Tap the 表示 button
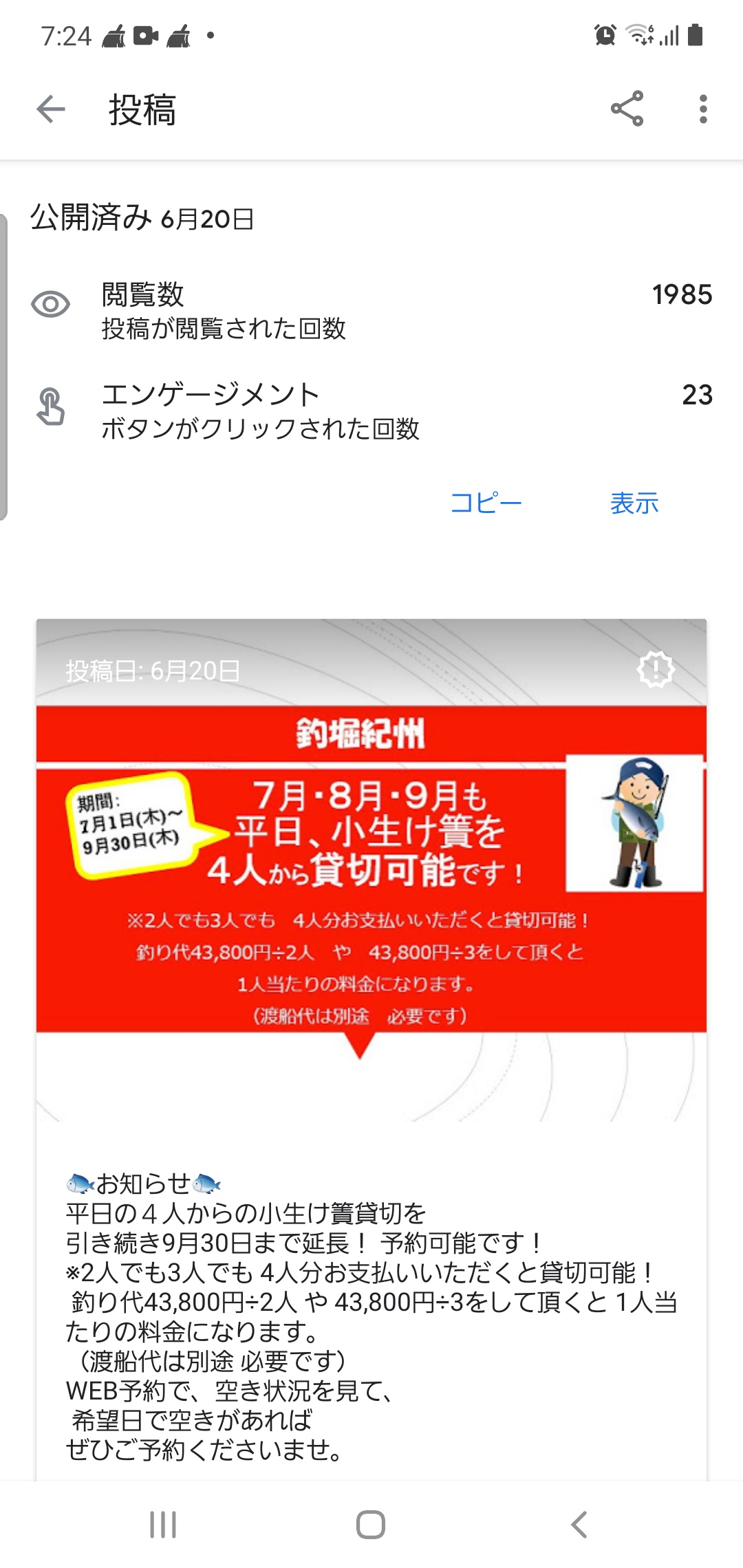Screen dimensions: 743x1568 [x=634, y=503]
